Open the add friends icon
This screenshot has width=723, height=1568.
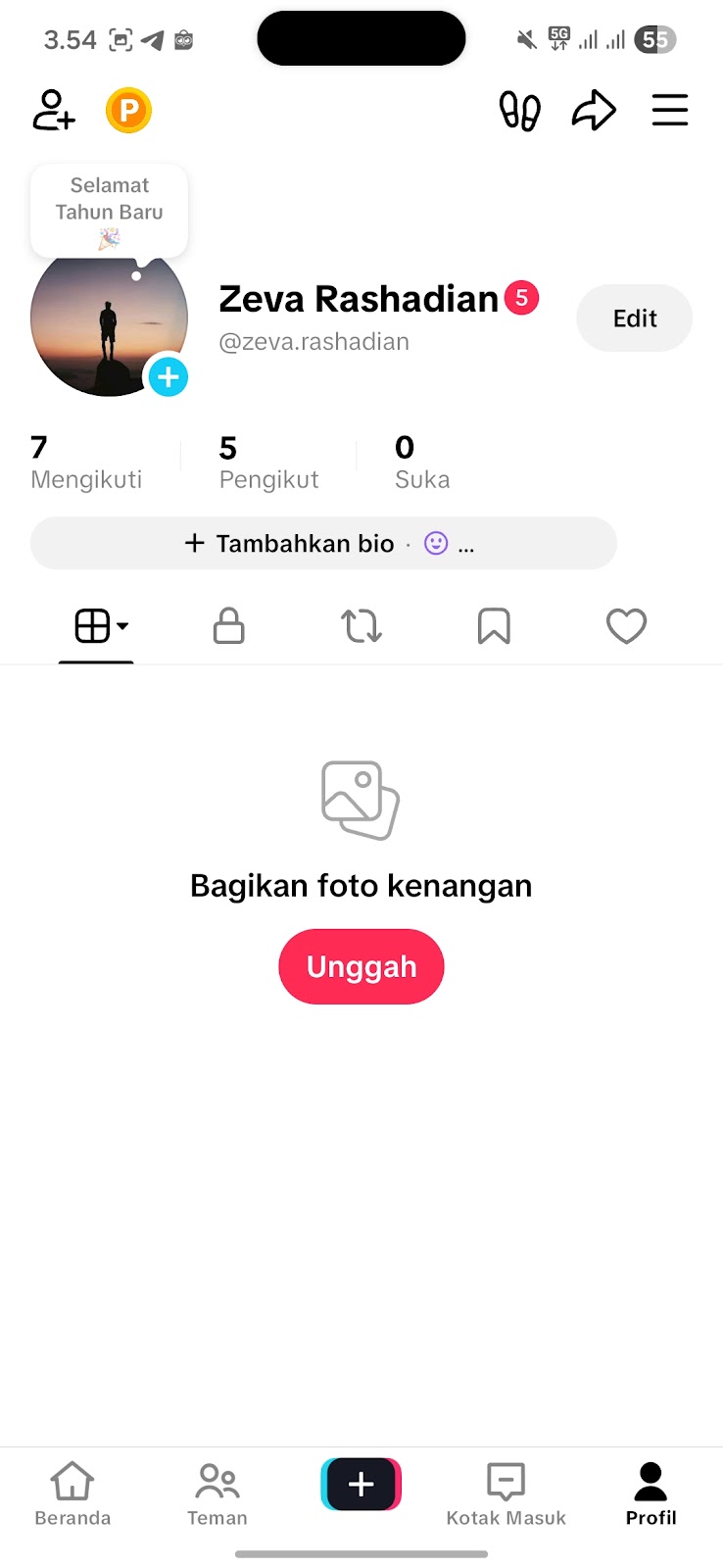53,110
